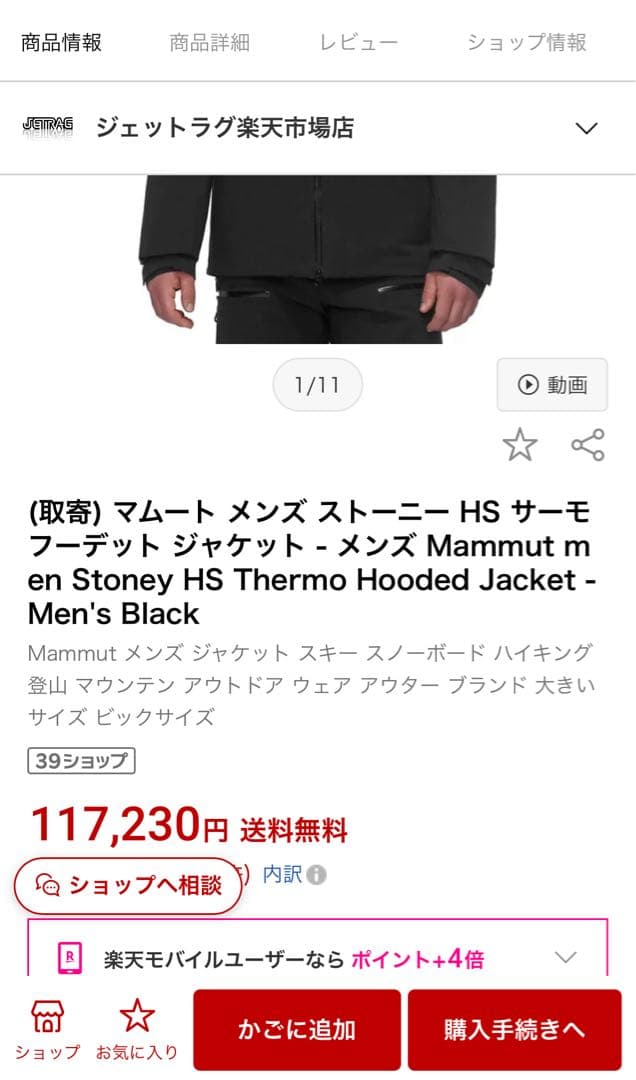
Task: Expand the ジェットラグ楽天市場店 shop header
Action: click(586, 128)
